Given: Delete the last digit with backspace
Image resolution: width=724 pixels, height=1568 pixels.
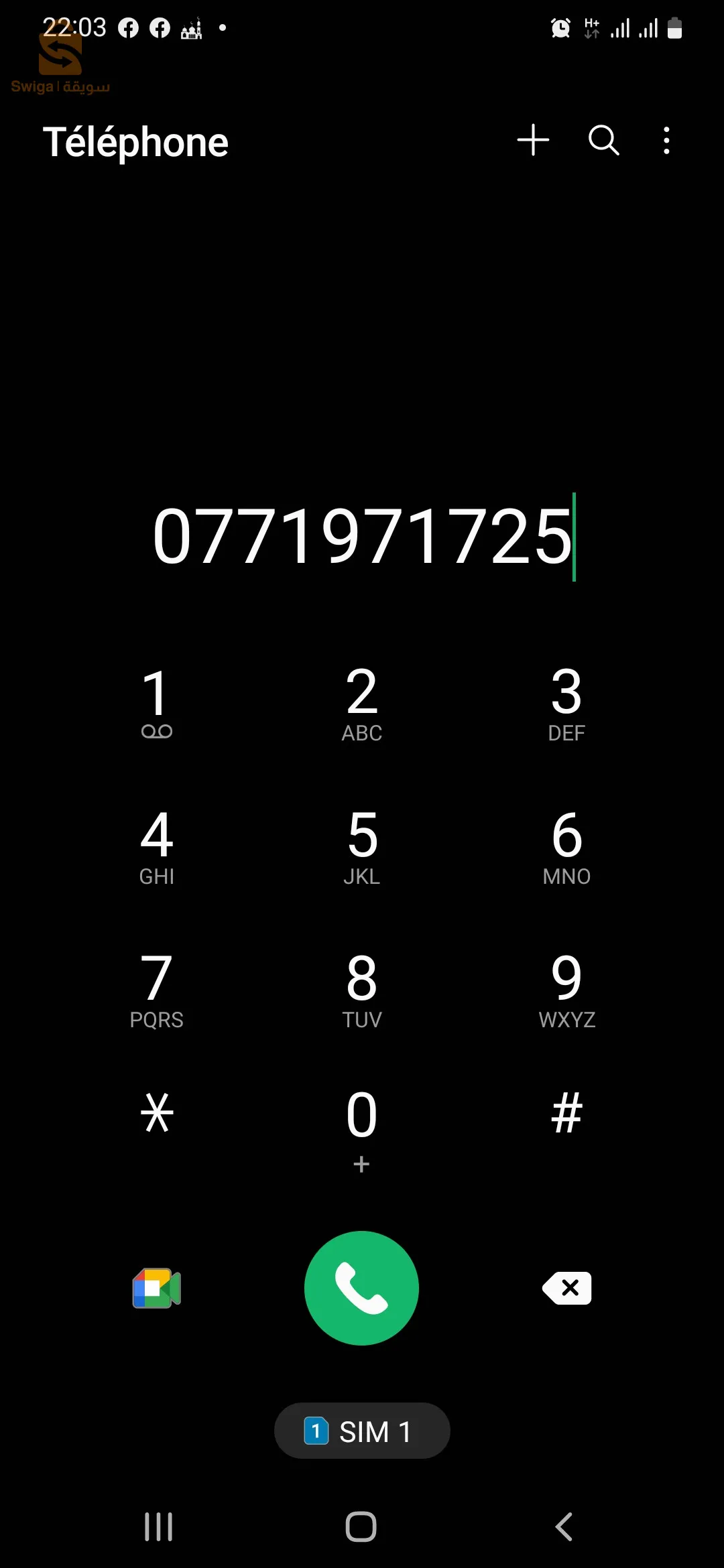Looking at the screenshot, I should click(567, 1288).
